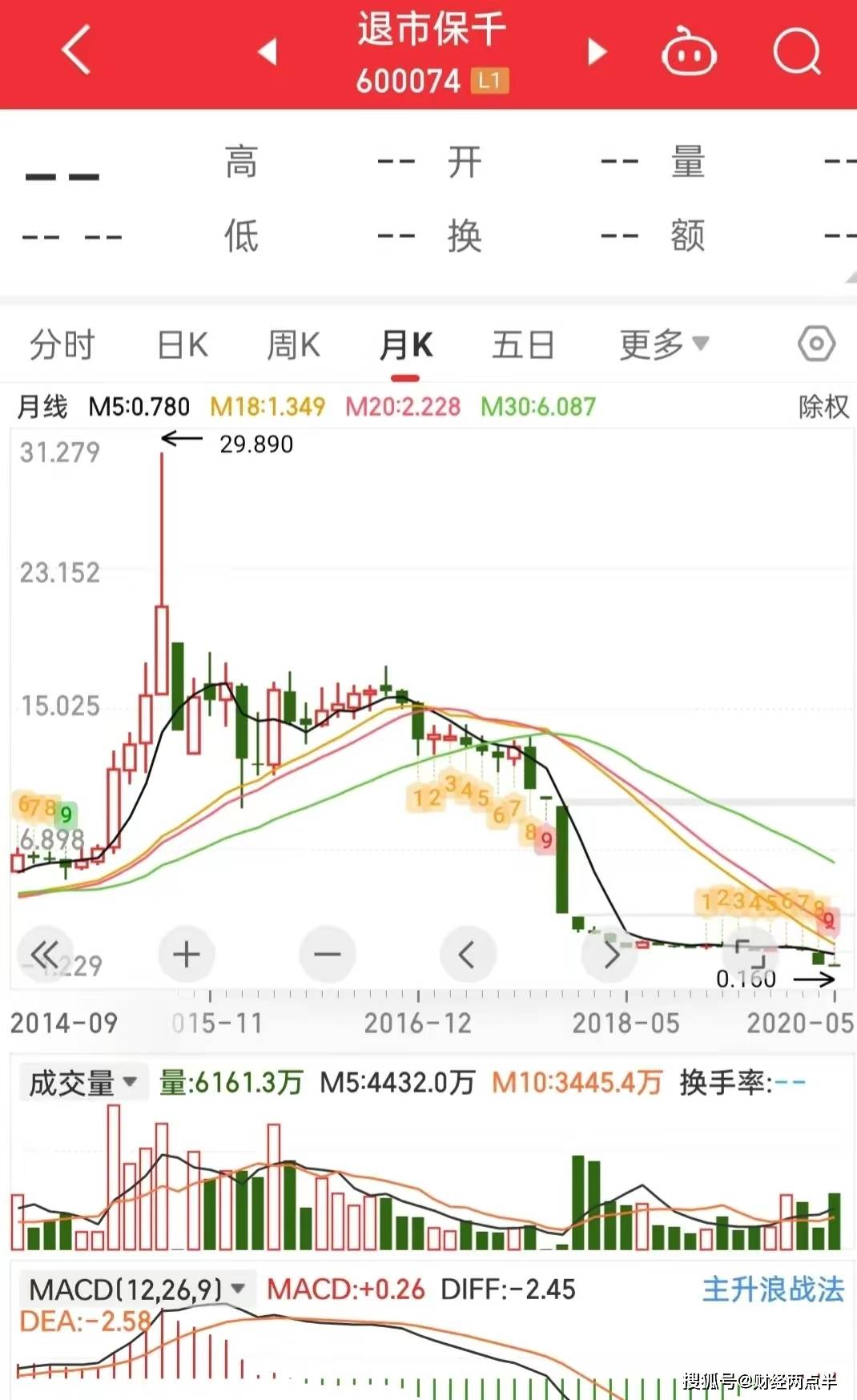Switch to previous stock with left triangle
The height and width of the screenshot is (1400, 857).
point(267,50)
